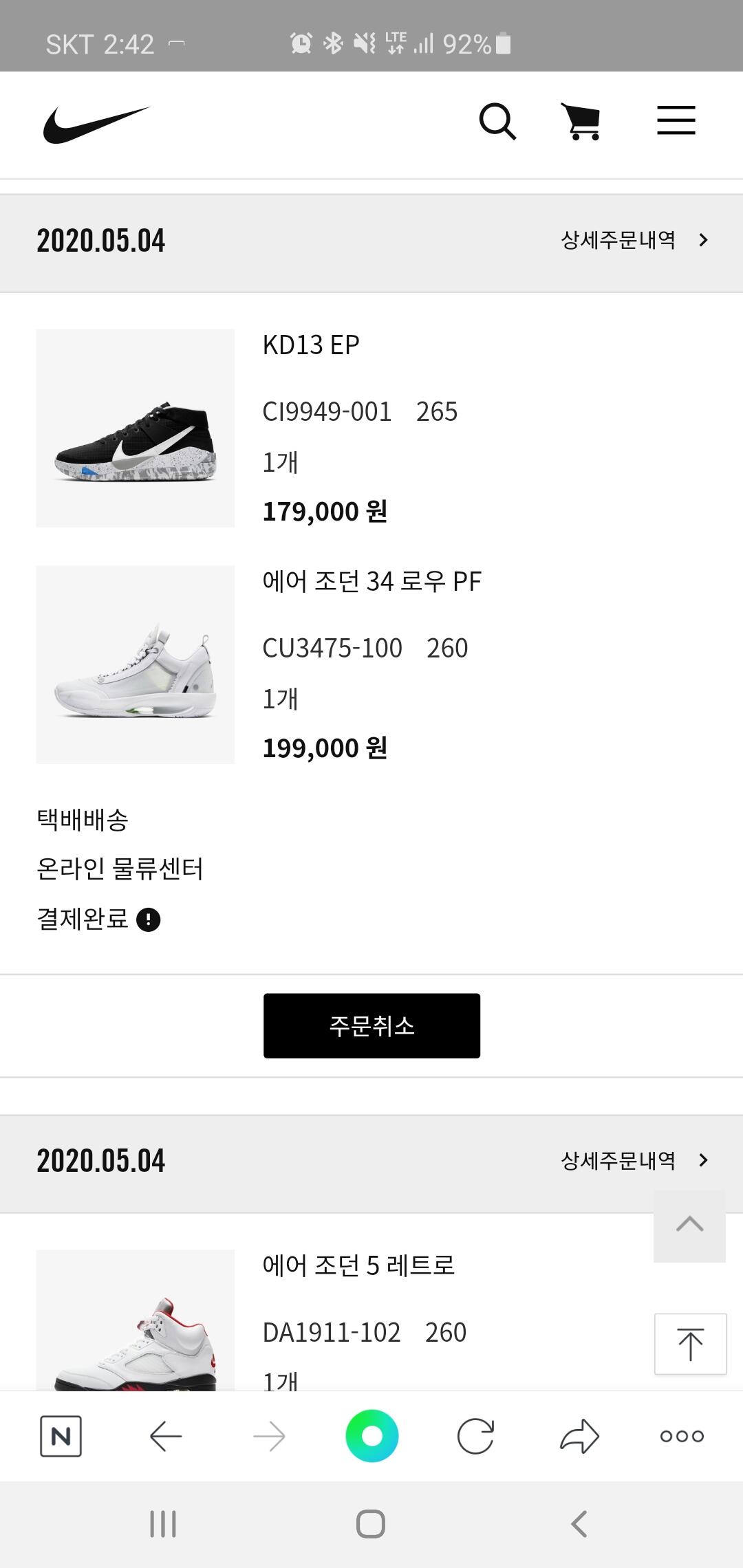Share this page
The image size is (743, 1568).
(579, 1436)
